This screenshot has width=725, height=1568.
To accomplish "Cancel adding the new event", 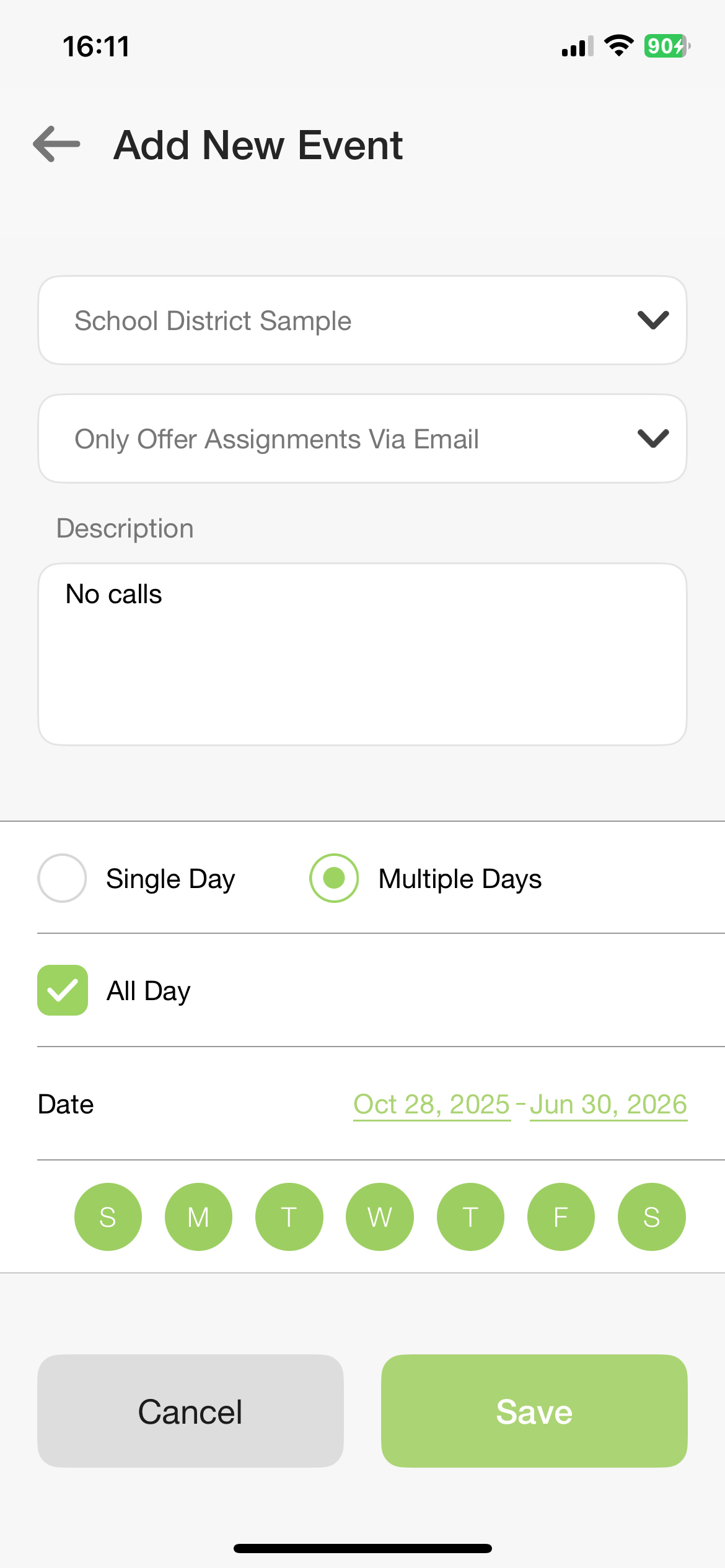I will (x=190, y=1411).
